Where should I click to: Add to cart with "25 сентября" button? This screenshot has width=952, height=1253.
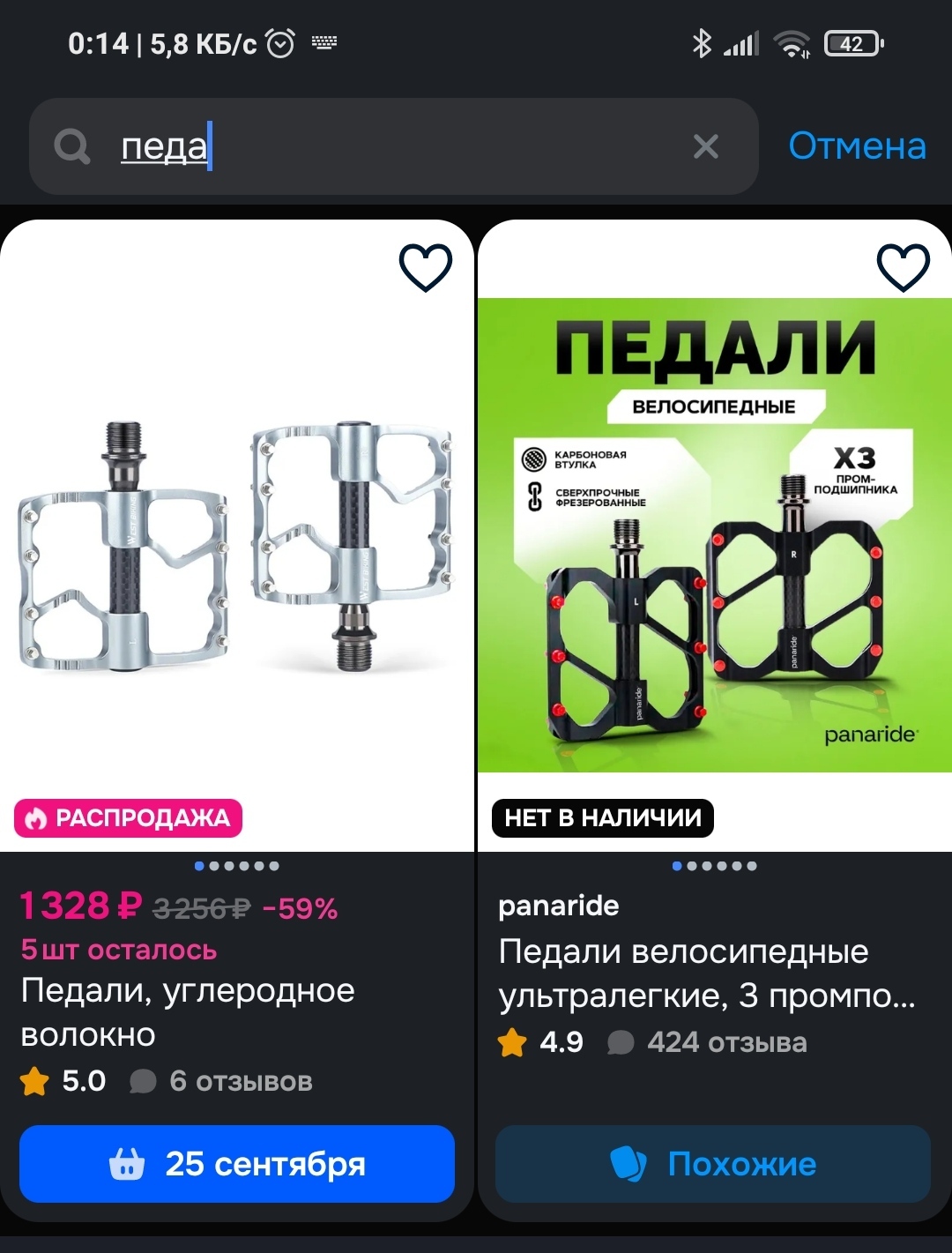[236, 1164]
